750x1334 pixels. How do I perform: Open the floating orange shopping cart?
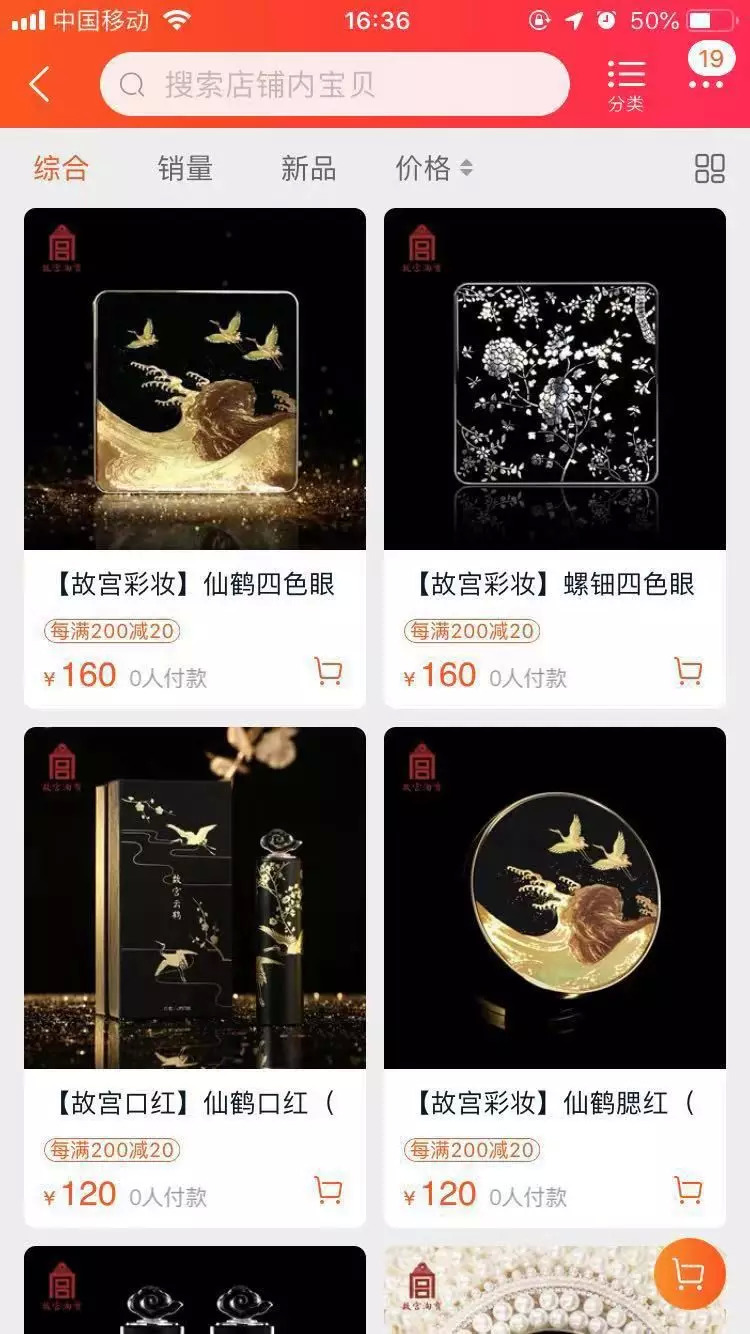[689, 1274]
